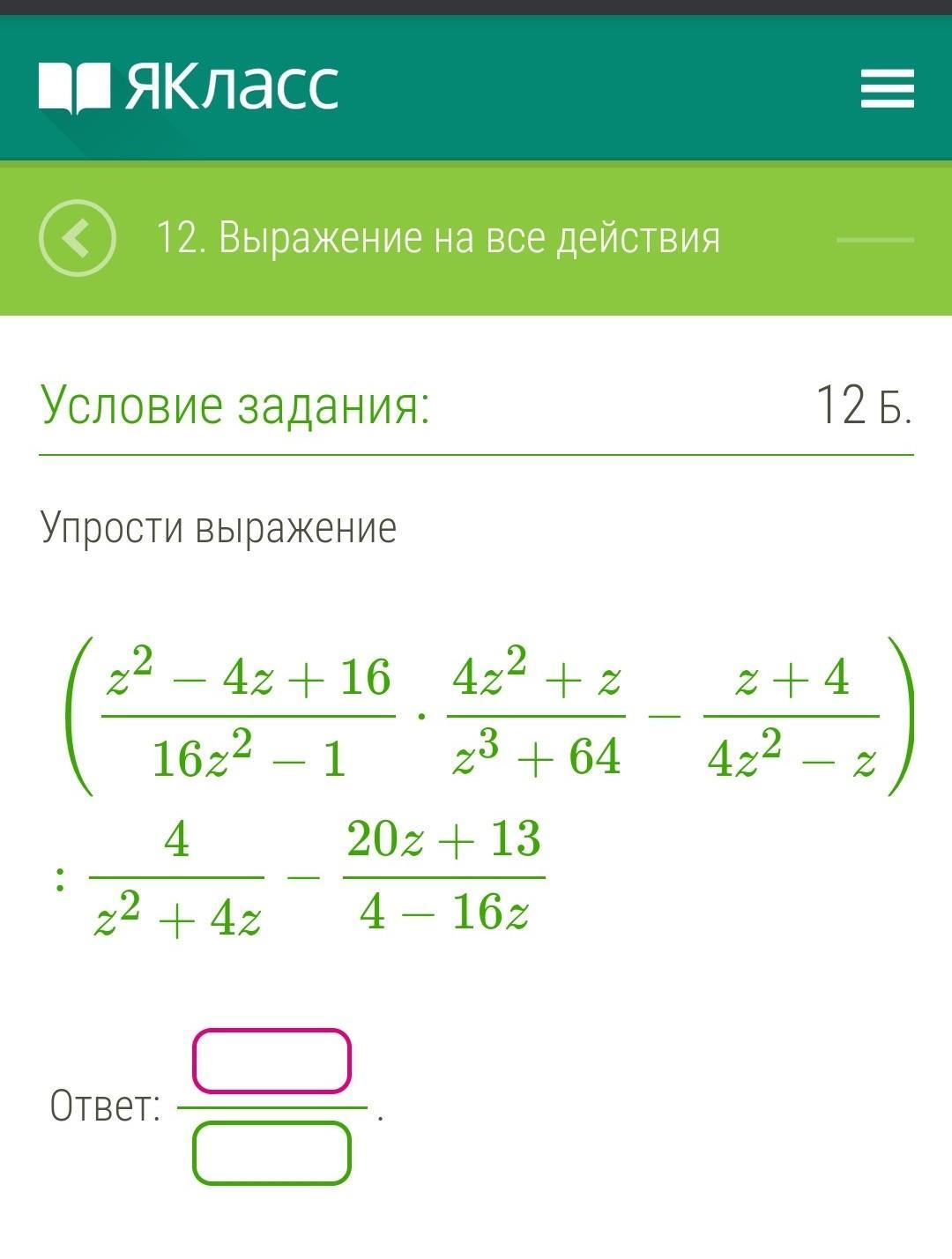Focus the numerator answer field
The height and width of the screenshot is (1259, 952).
coord(271,1061)
